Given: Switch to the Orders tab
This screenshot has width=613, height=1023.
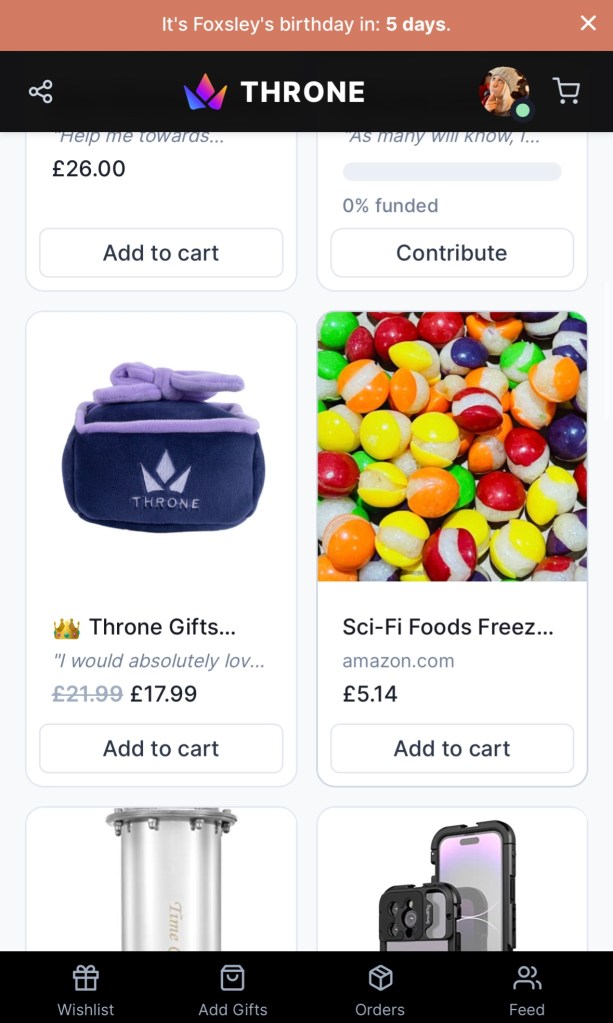Looking at the screenshot, I should point(380,990).
